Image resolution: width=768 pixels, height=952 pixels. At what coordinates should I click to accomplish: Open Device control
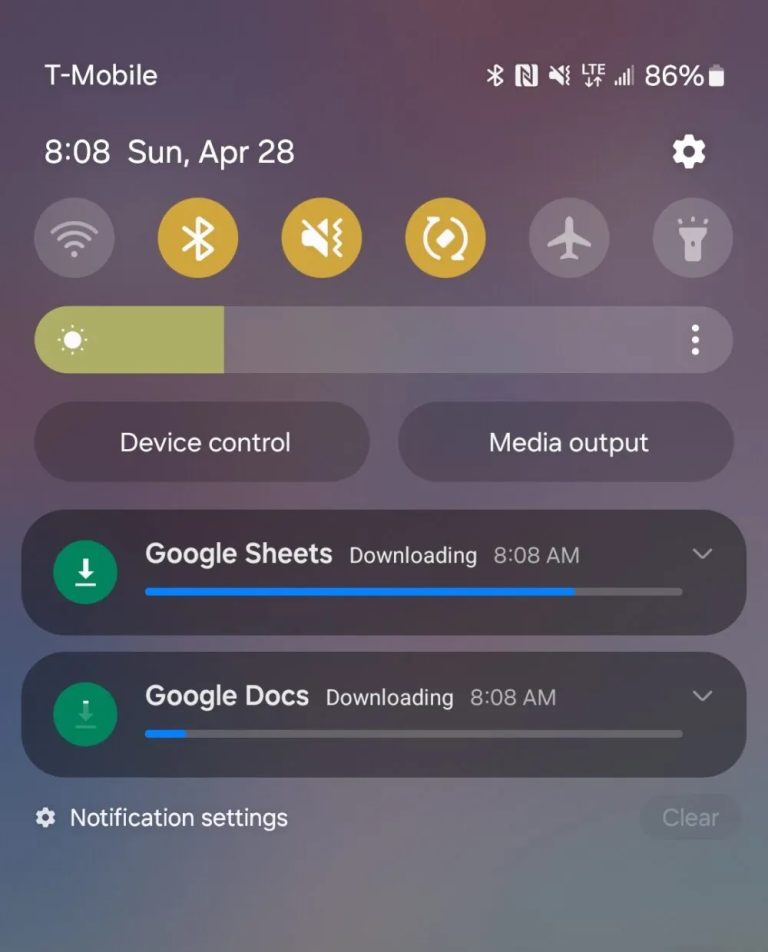203,442
